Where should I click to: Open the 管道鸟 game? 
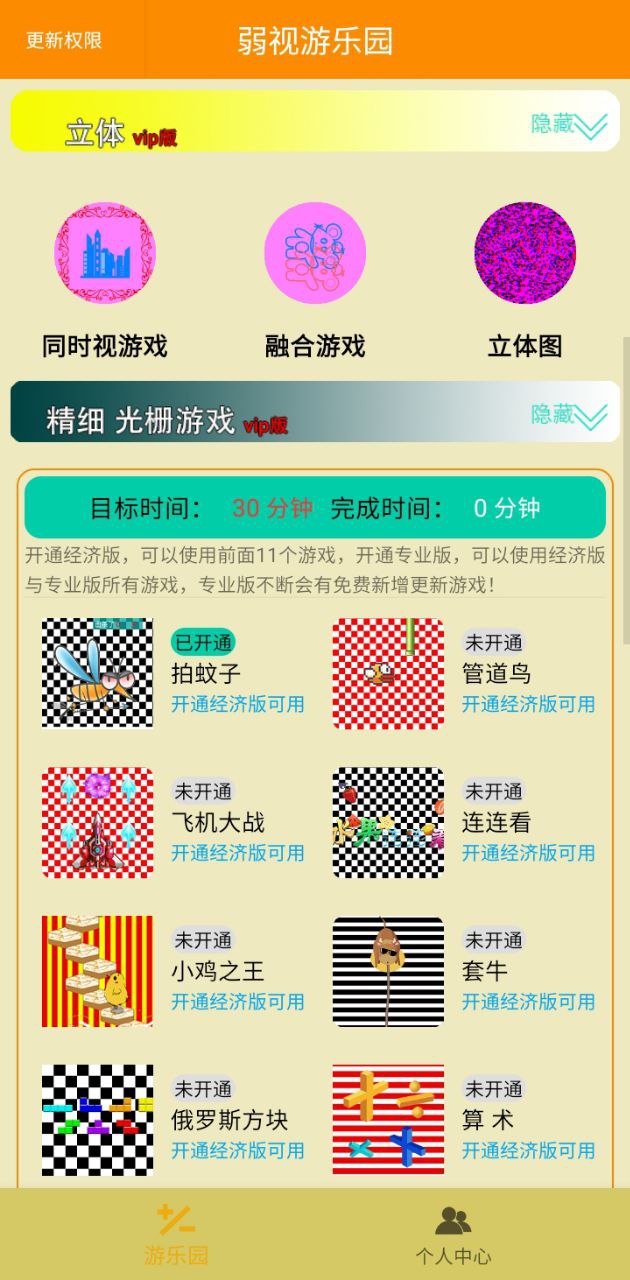(388, 672)
